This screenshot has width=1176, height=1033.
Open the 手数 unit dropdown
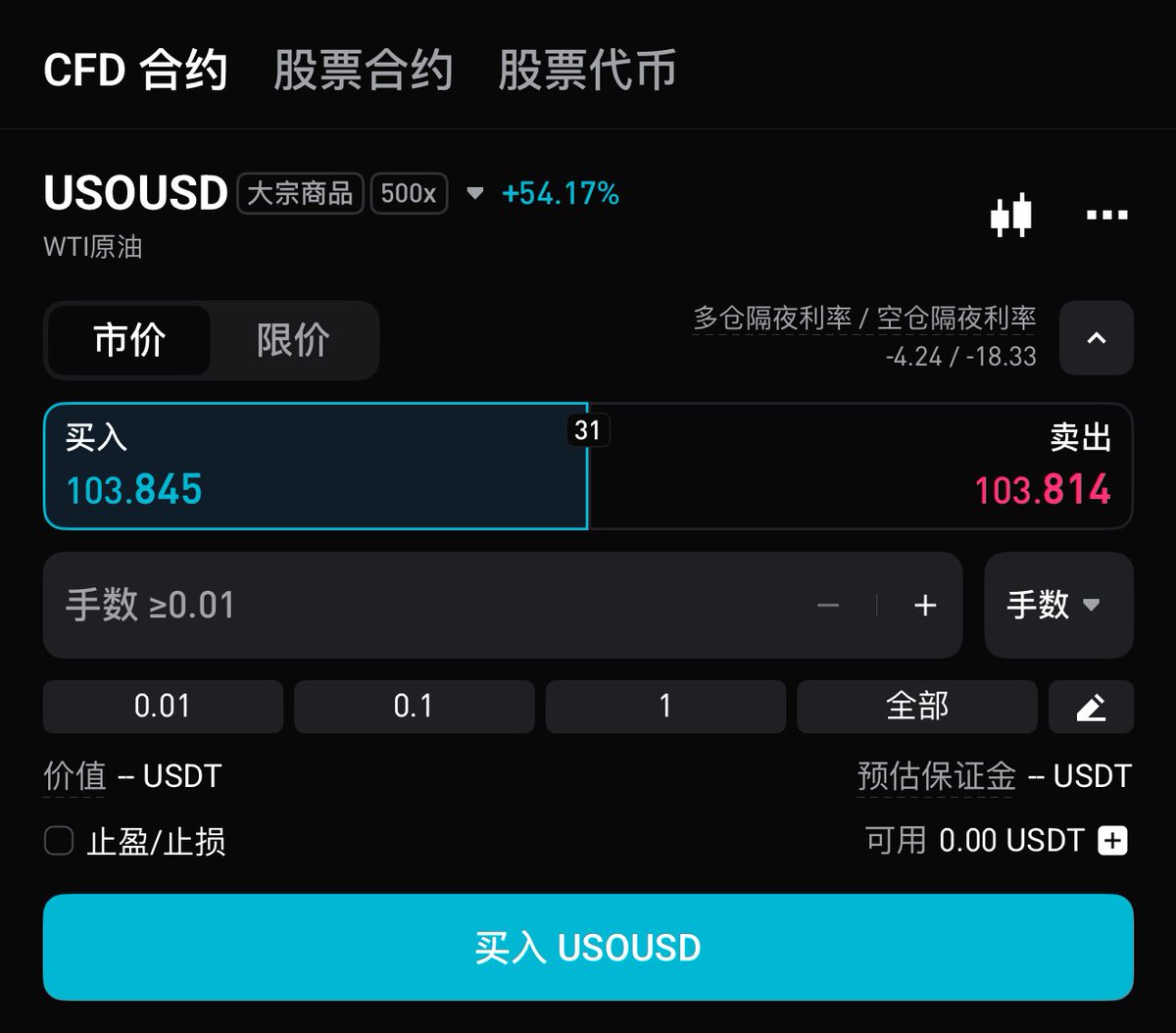(x=1057, y=605)
